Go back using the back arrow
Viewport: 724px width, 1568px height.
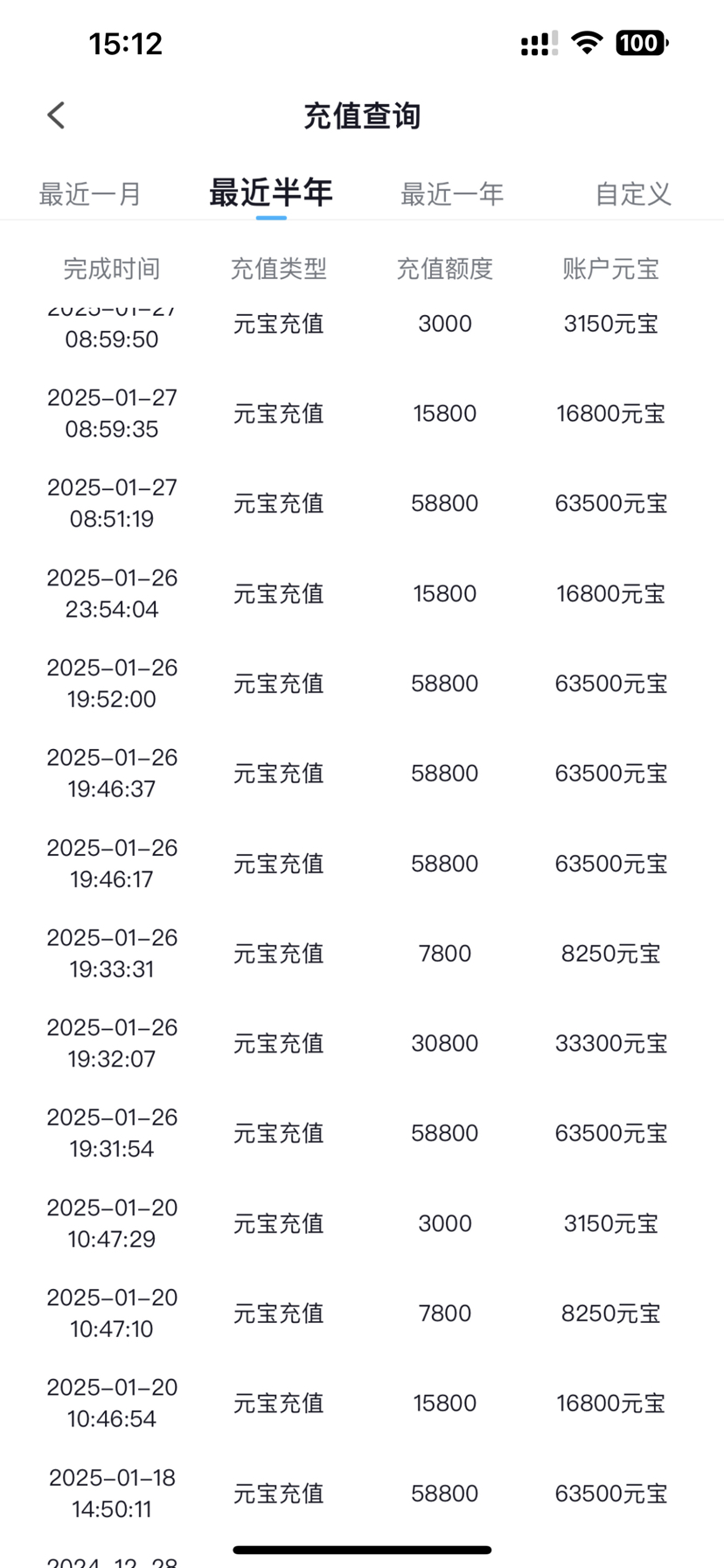coord(57,115)
